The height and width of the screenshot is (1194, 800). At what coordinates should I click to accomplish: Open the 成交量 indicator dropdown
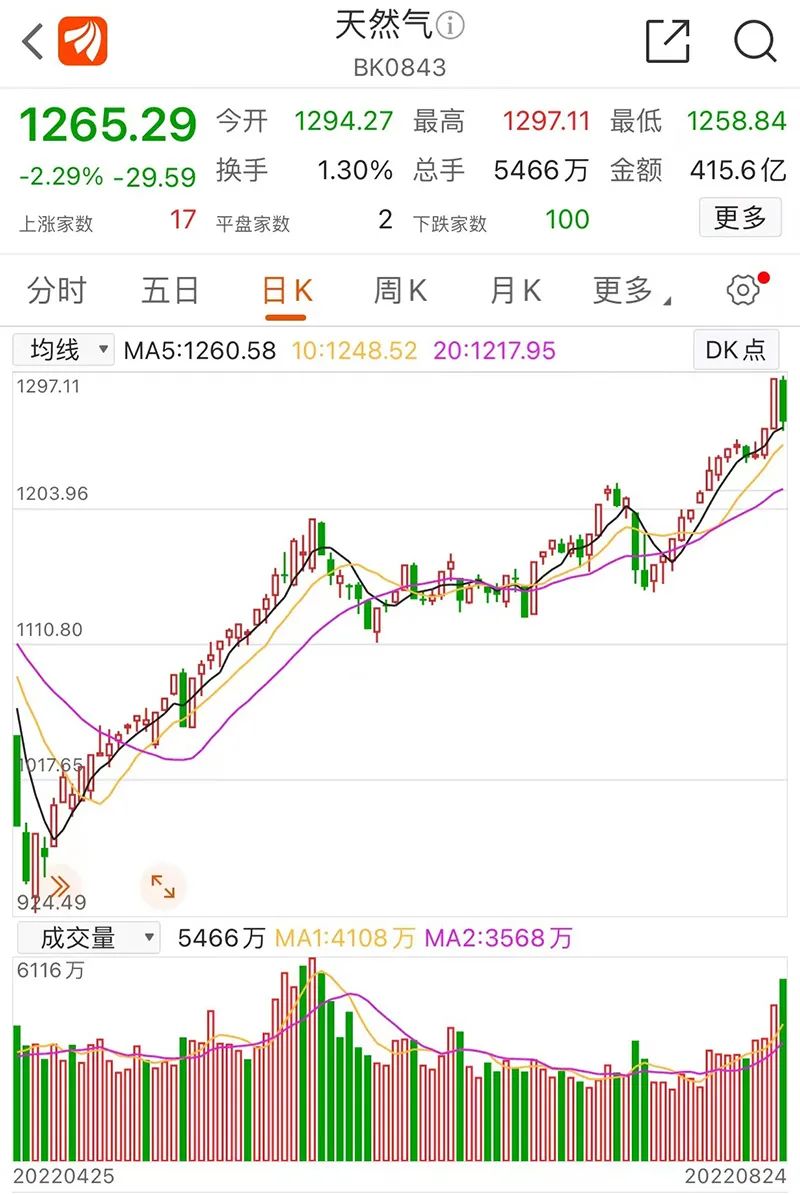pyautogui.click(x=86, y=938)
